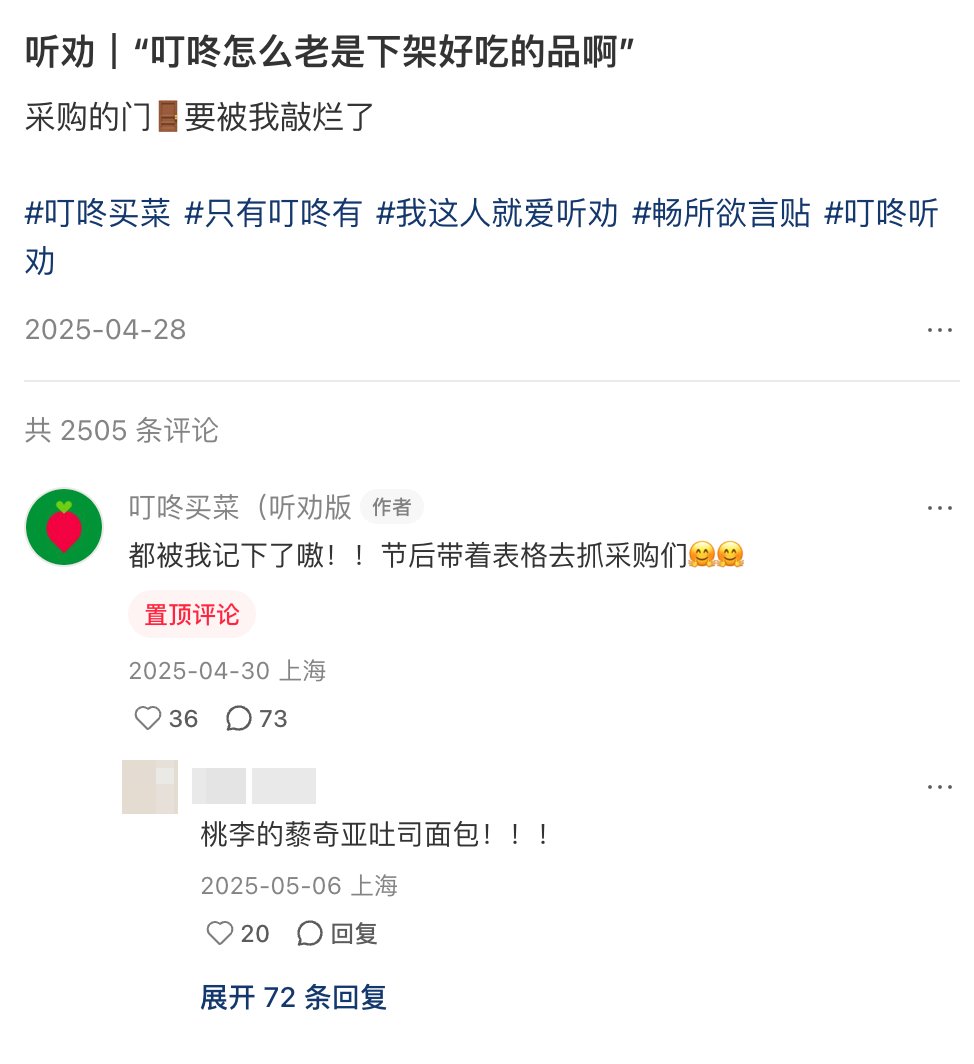Open options for 桃李的藜奇亚吐司面包 reply

[x=939, y=787]
